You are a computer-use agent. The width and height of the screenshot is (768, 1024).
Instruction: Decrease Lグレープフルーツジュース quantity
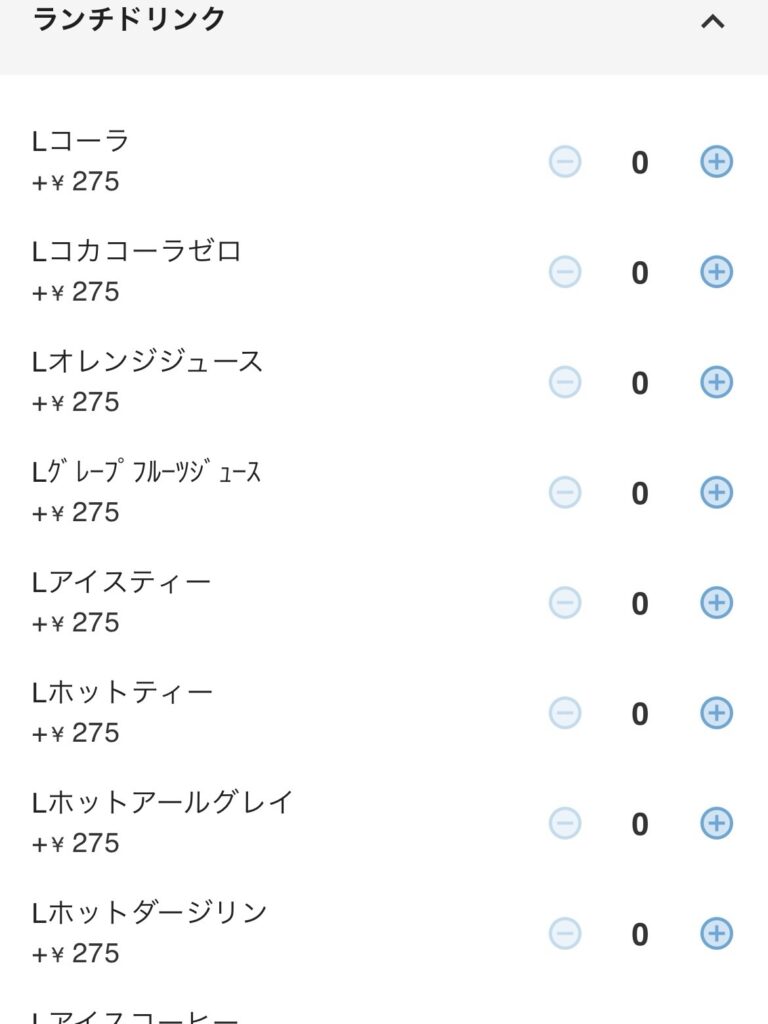coord(565,492)
